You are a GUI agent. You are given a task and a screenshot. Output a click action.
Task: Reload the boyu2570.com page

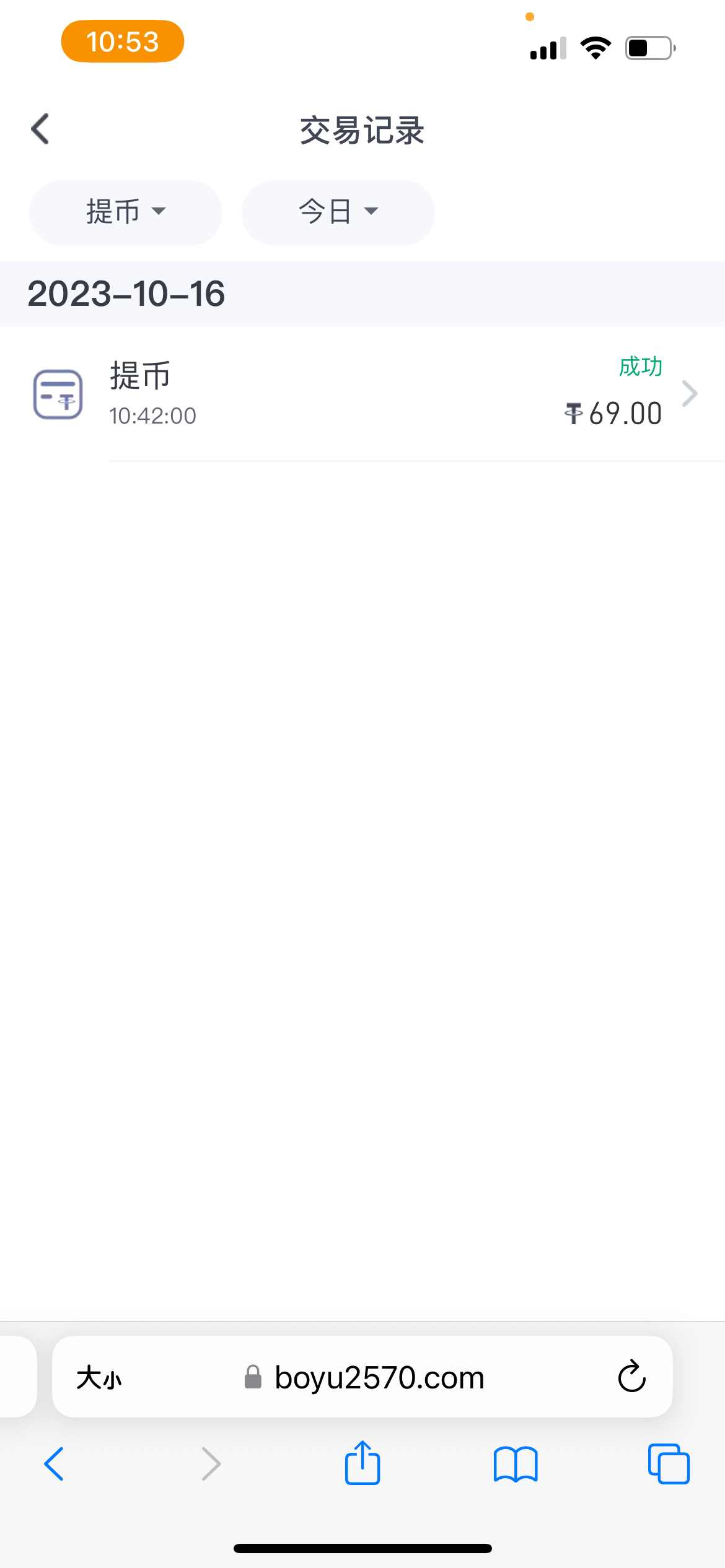click(631, 1377)
